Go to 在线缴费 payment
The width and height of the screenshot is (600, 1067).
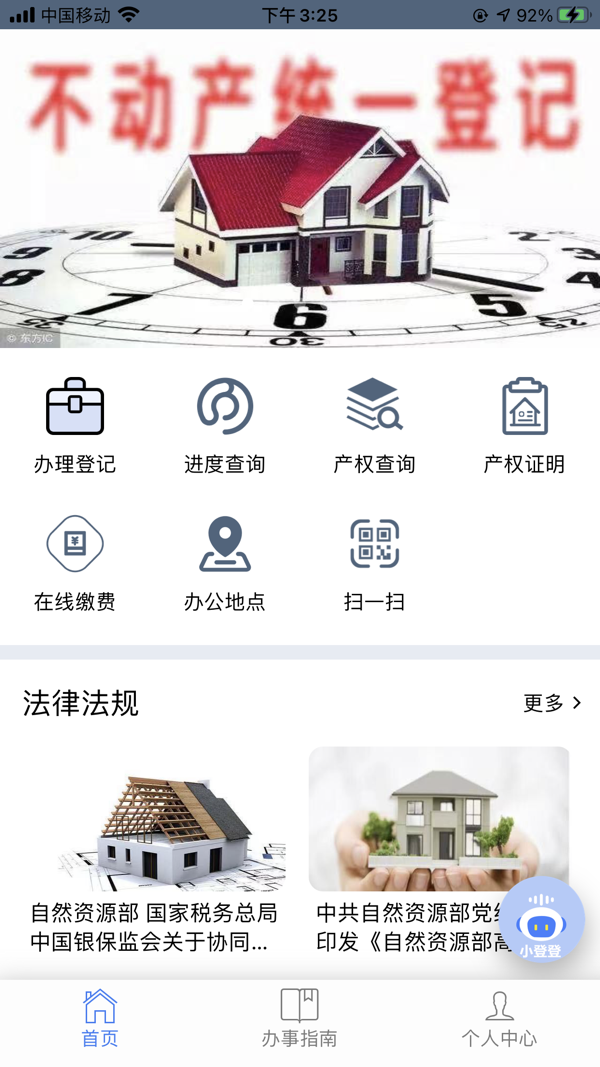[x=75, y=562]
